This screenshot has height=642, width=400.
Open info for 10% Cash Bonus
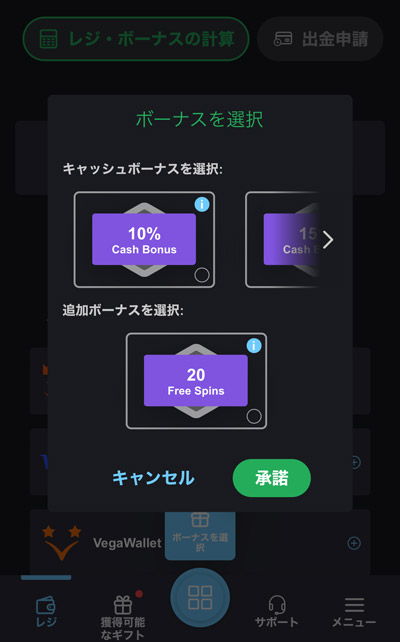pos(202,204)
